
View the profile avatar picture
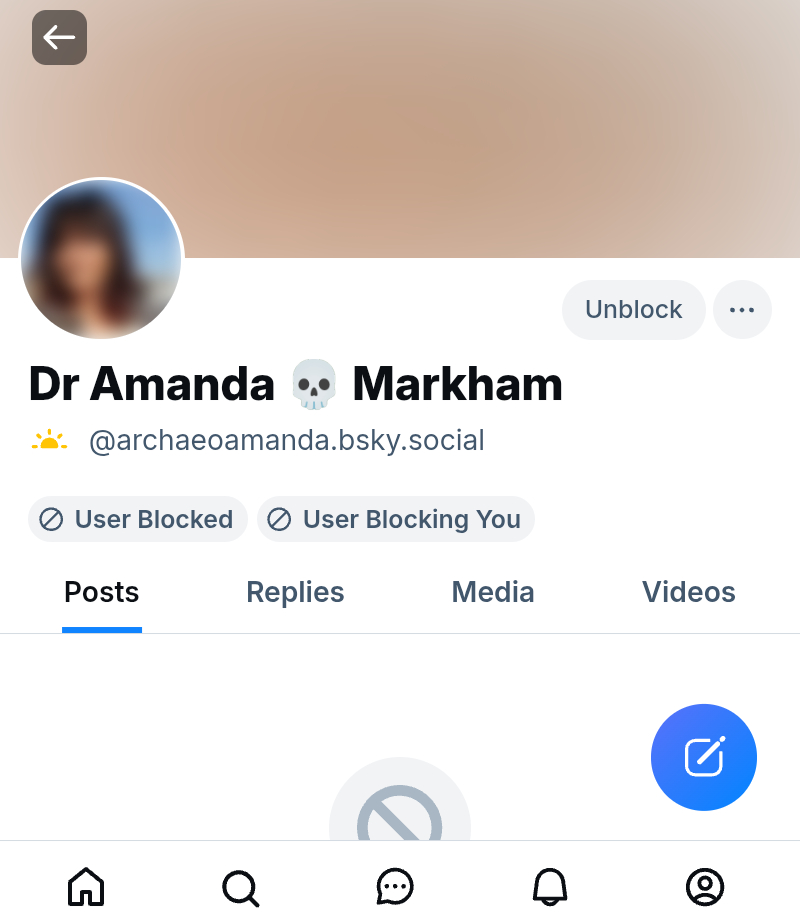coord(101,261)
